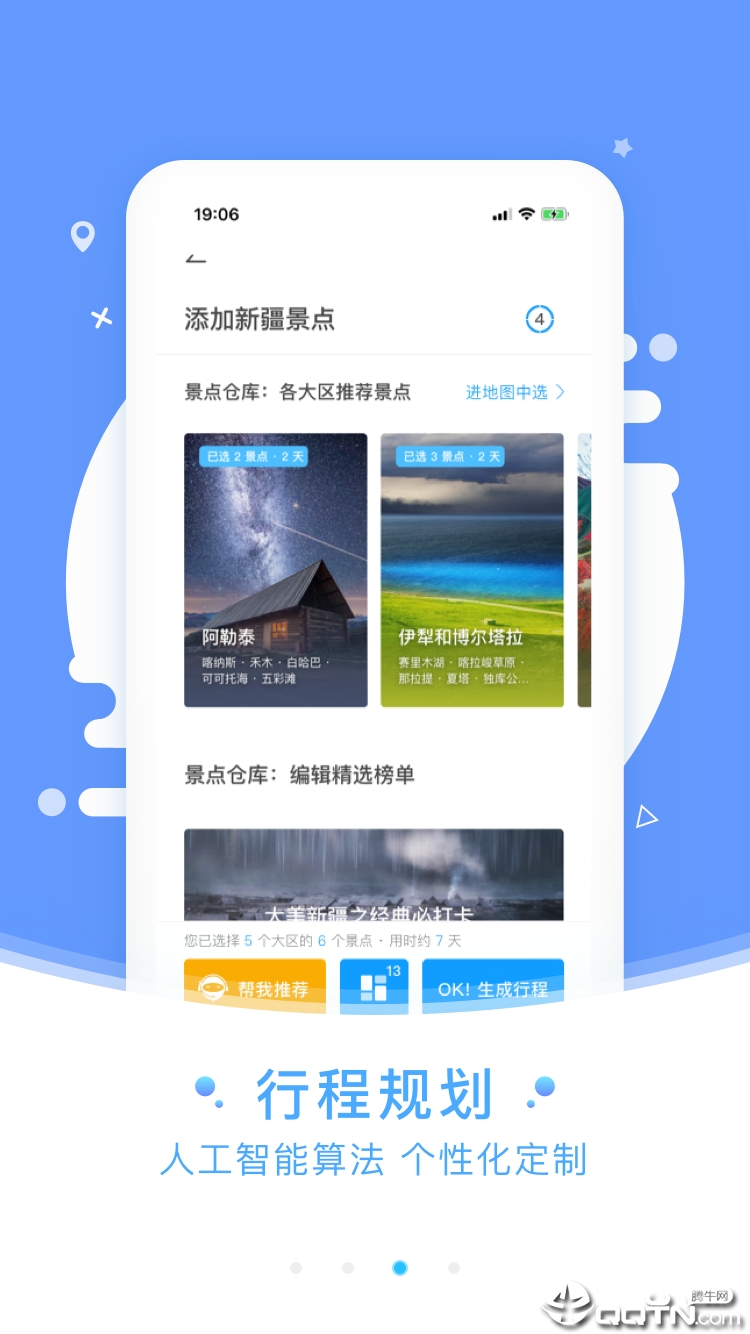Select the 伊犁和博尔塔拉 region card
The image size is (750, 1334).
(x=472, y=570)
